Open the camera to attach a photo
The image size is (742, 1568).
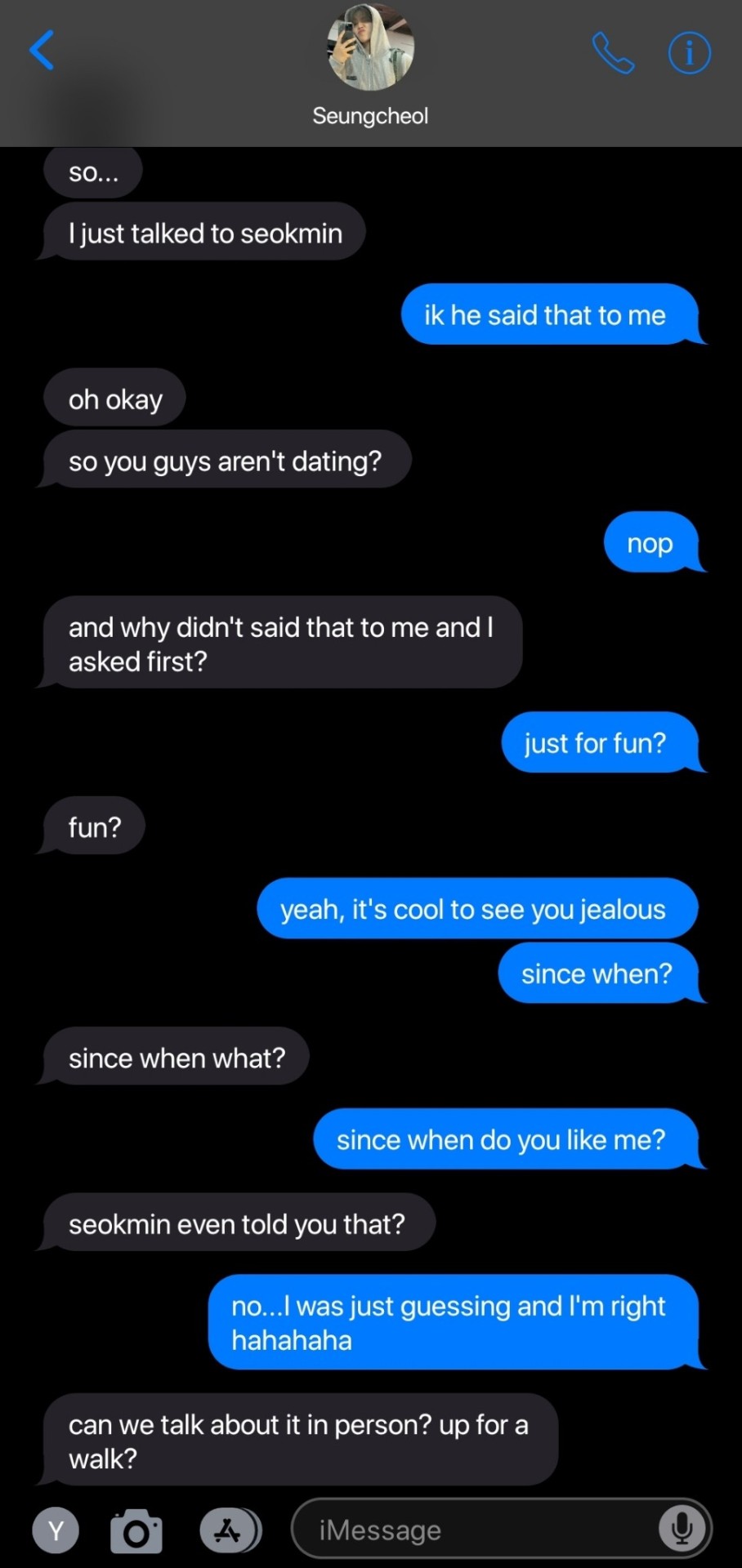(136, 1530)
